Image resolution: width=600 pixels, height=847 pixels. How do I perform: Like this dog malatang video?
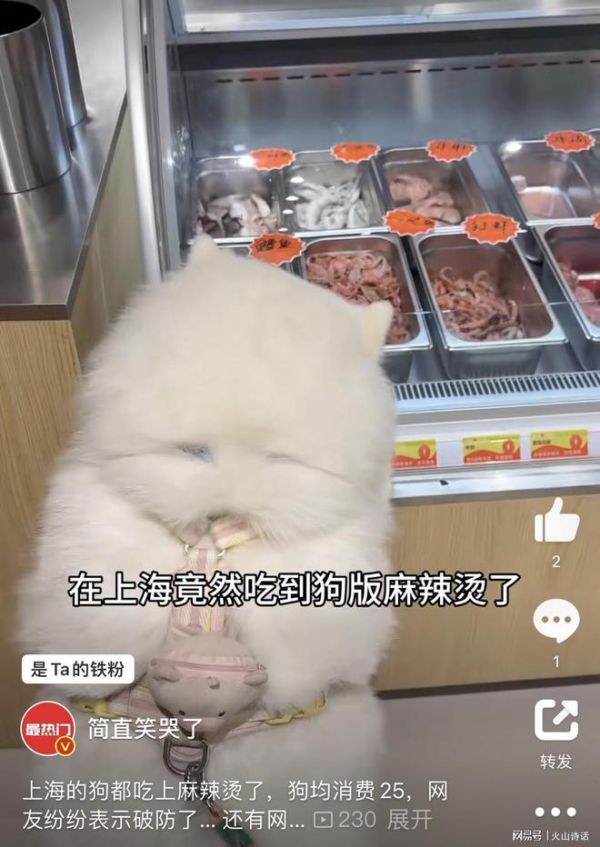coord(556,522)
